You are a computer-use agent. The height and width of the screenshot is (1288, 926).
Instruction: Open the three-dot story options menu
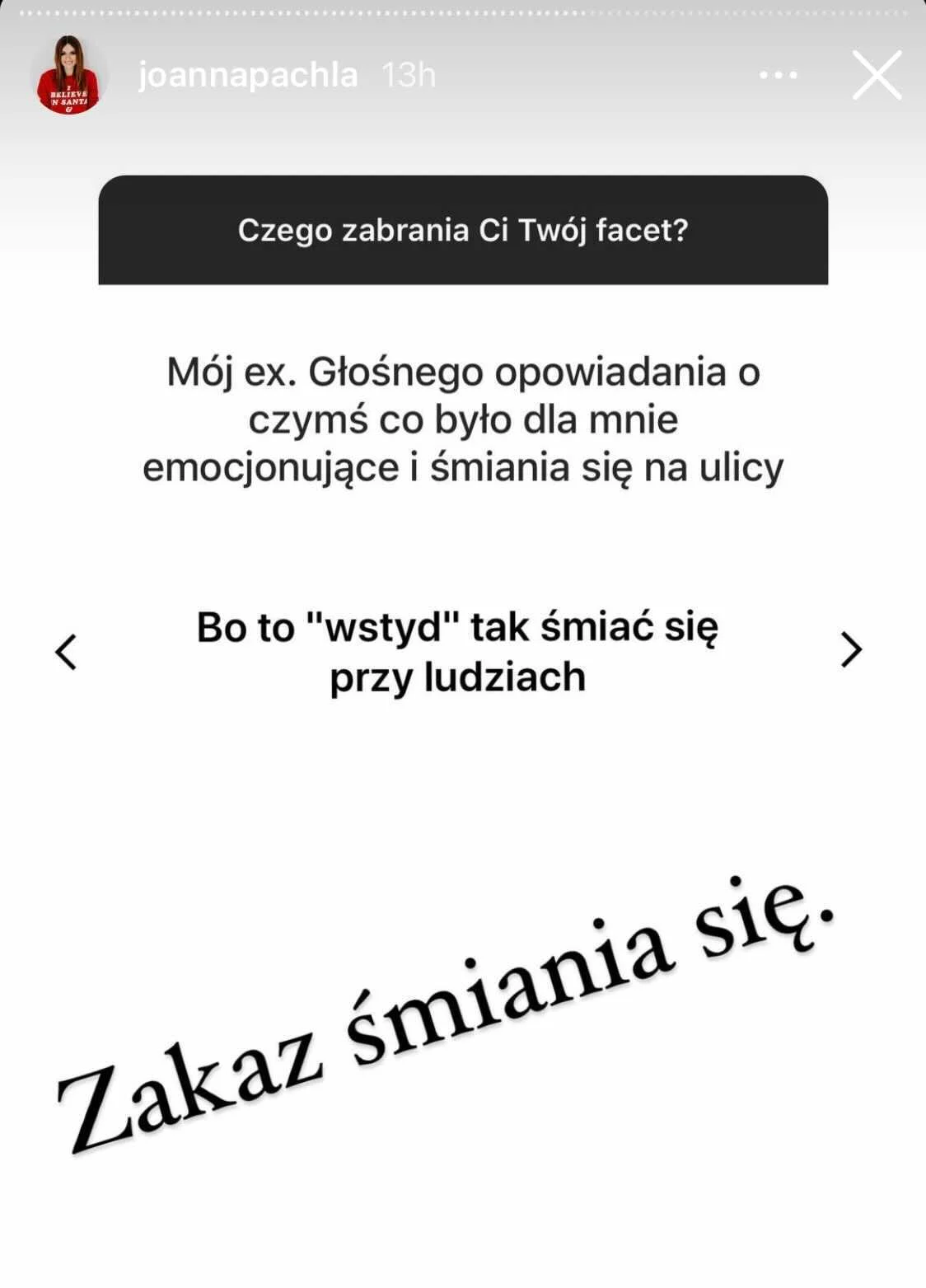pyautogui.click(x=778, y=75)
